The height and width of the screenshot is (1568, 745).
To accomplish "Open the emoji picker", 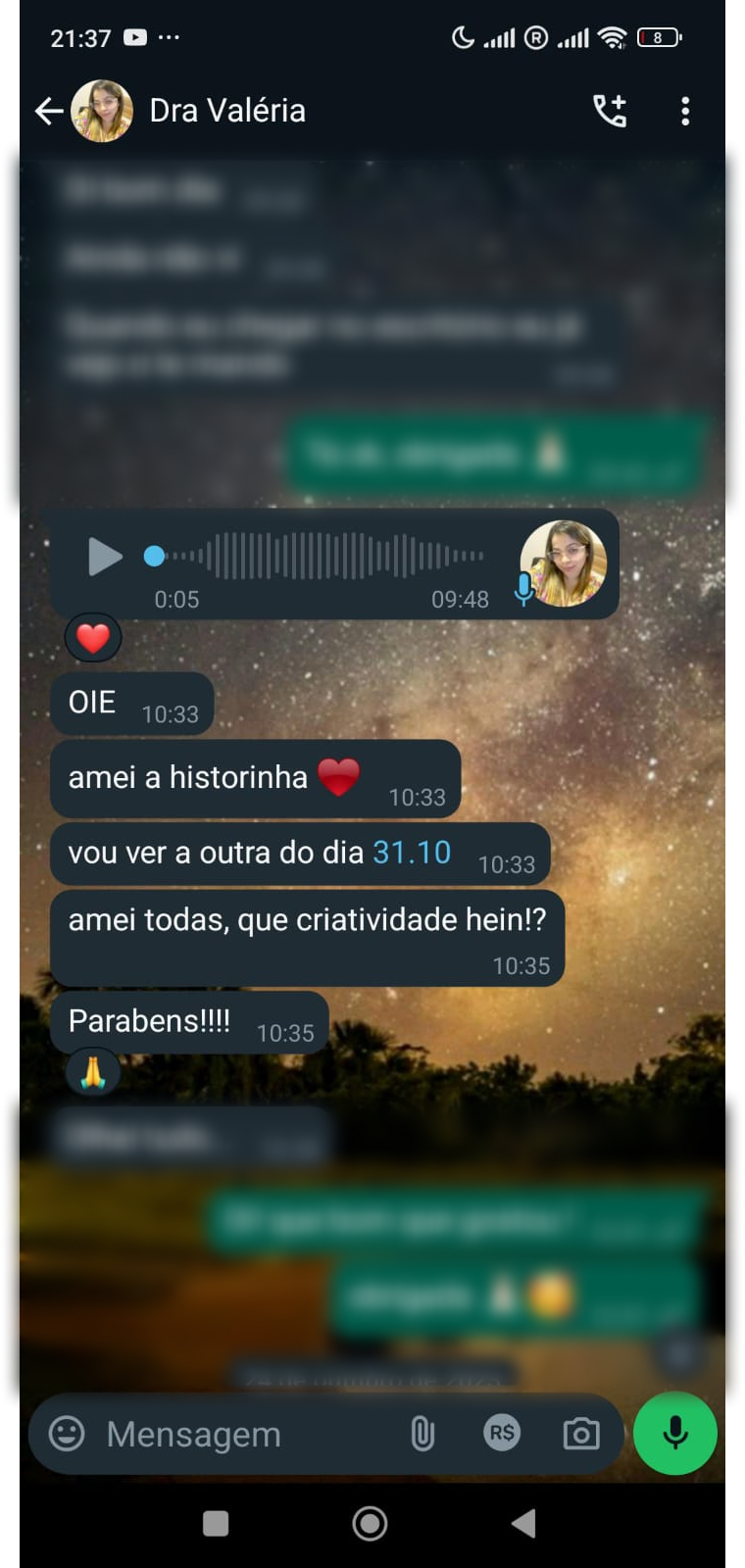I will pos(67,1434).
